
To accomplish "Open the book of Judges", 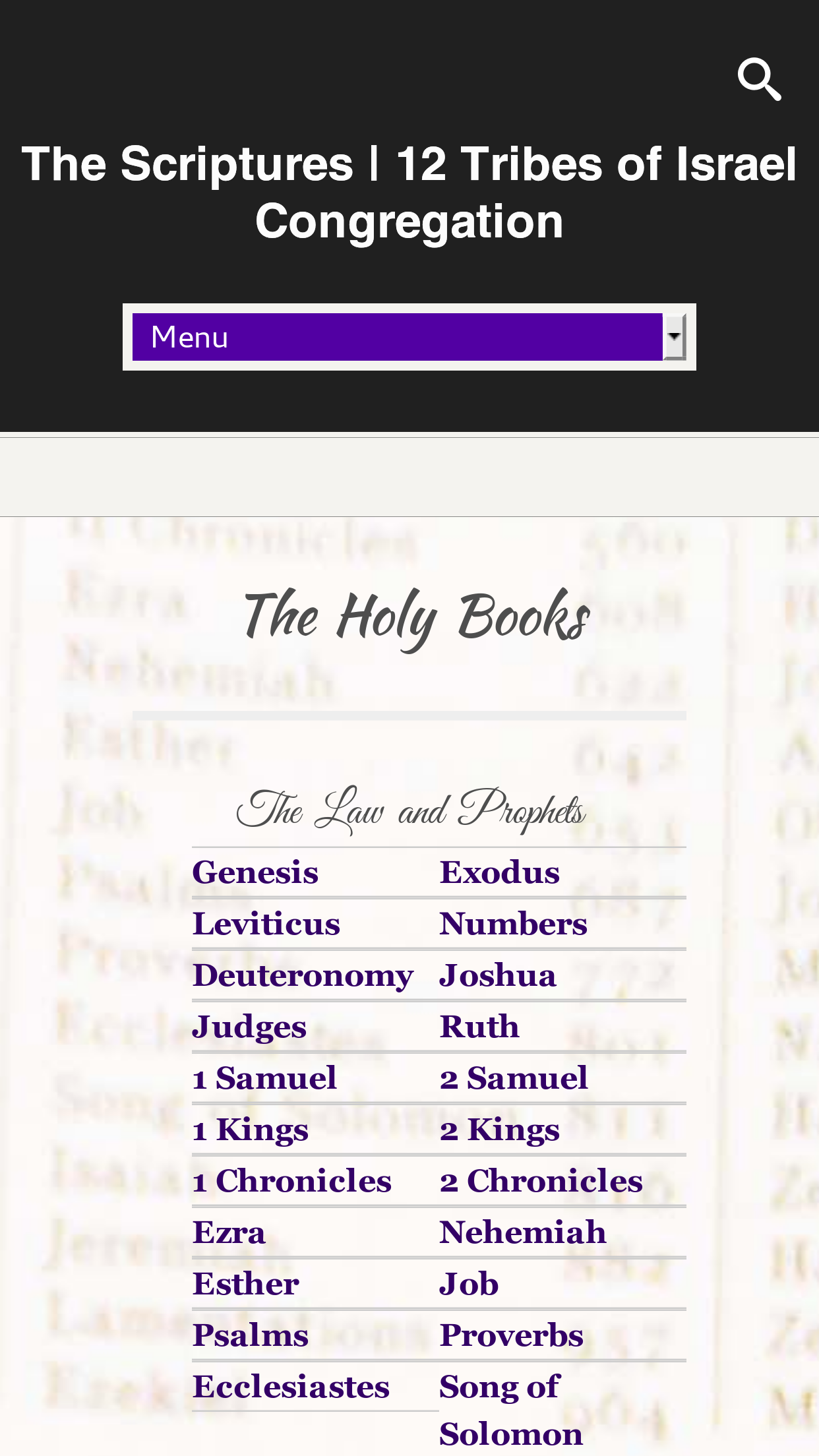I will click(249, 1027).
